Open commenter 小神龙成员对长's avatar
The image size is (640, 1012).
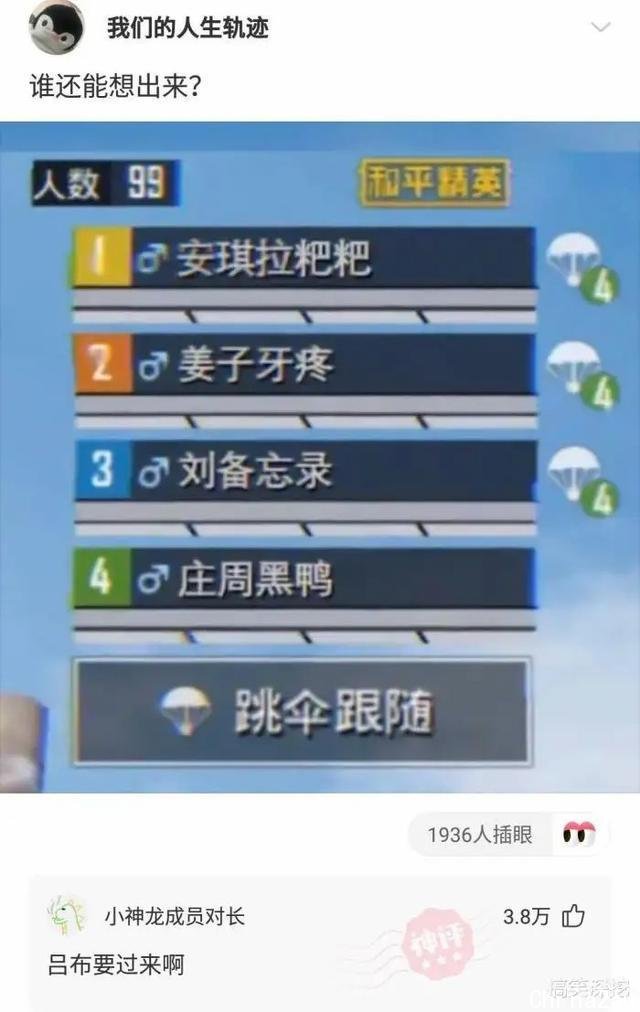66,915
